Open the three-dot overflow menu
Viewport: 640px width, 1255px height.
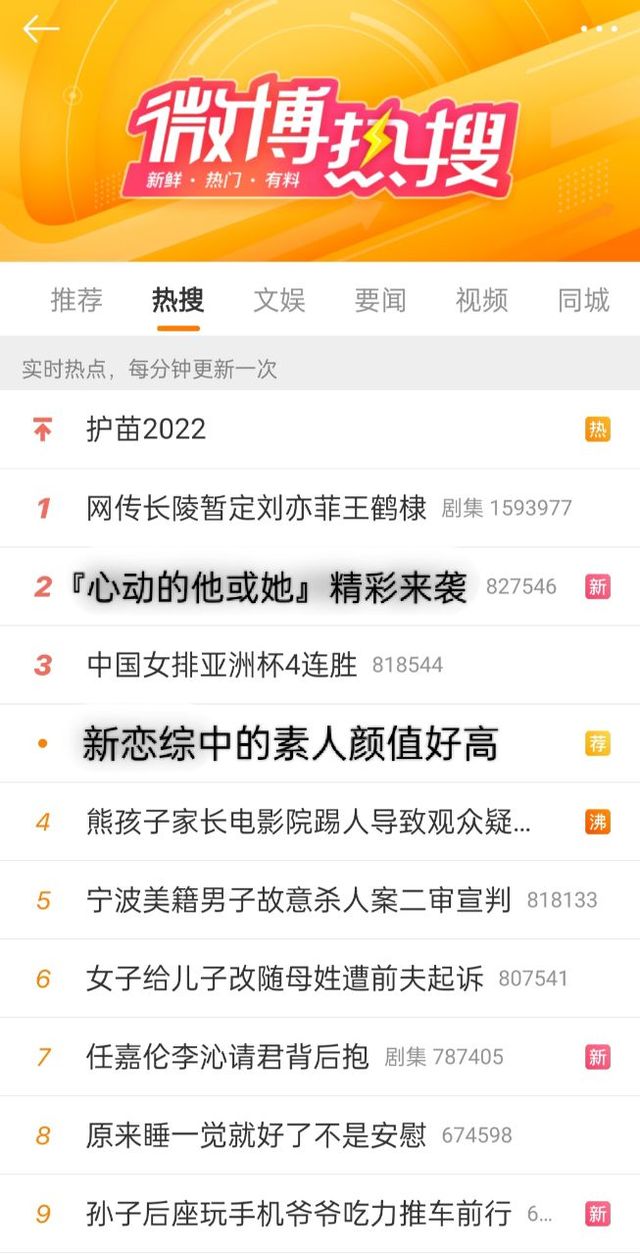pos(599,29)
